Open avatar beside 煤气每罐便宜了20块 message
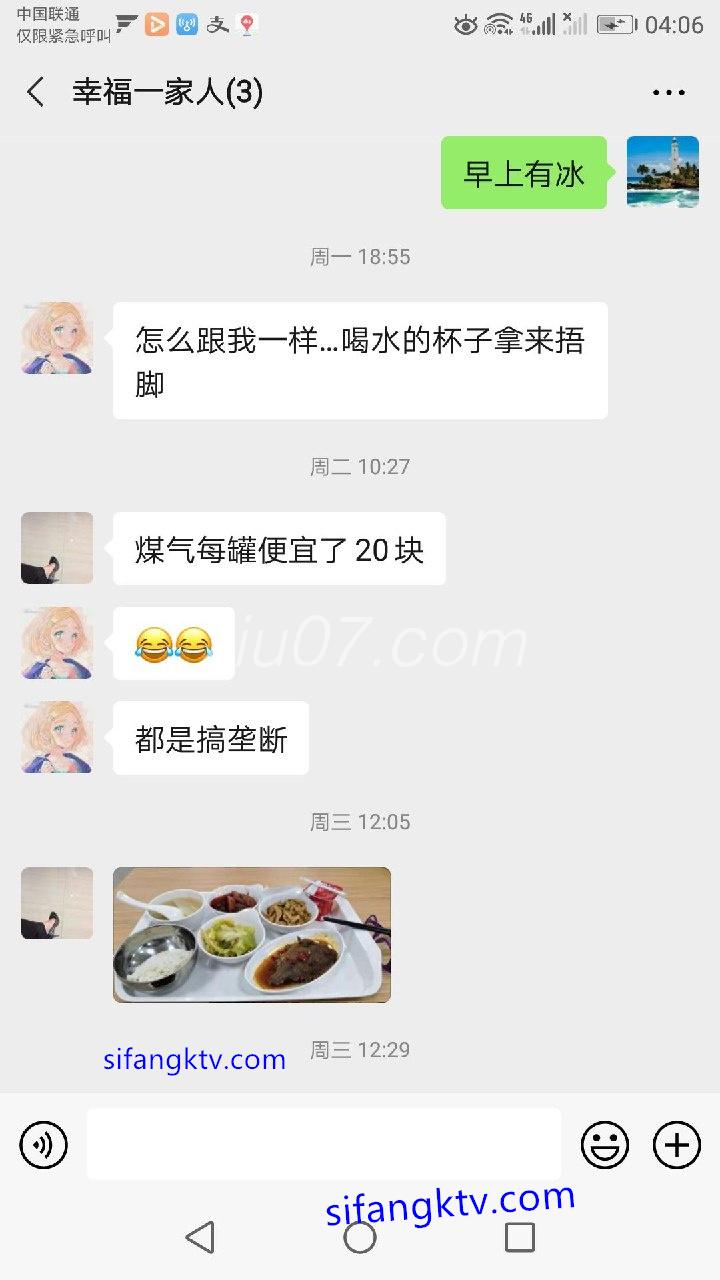720x1280 pixels. [57, 548]
